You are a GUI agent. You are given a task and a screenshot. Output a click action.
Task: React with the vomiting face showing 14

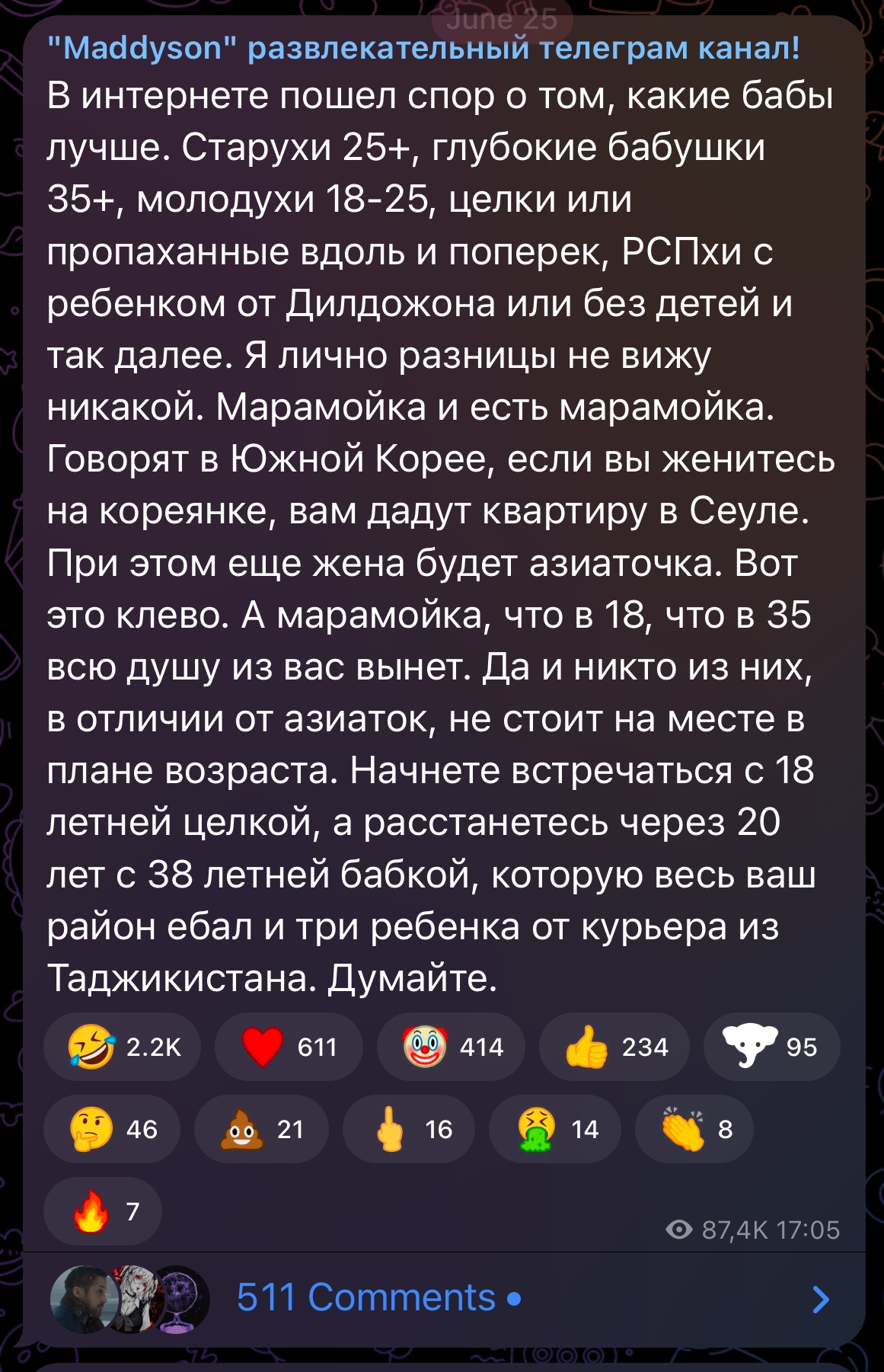[555, 1128]
